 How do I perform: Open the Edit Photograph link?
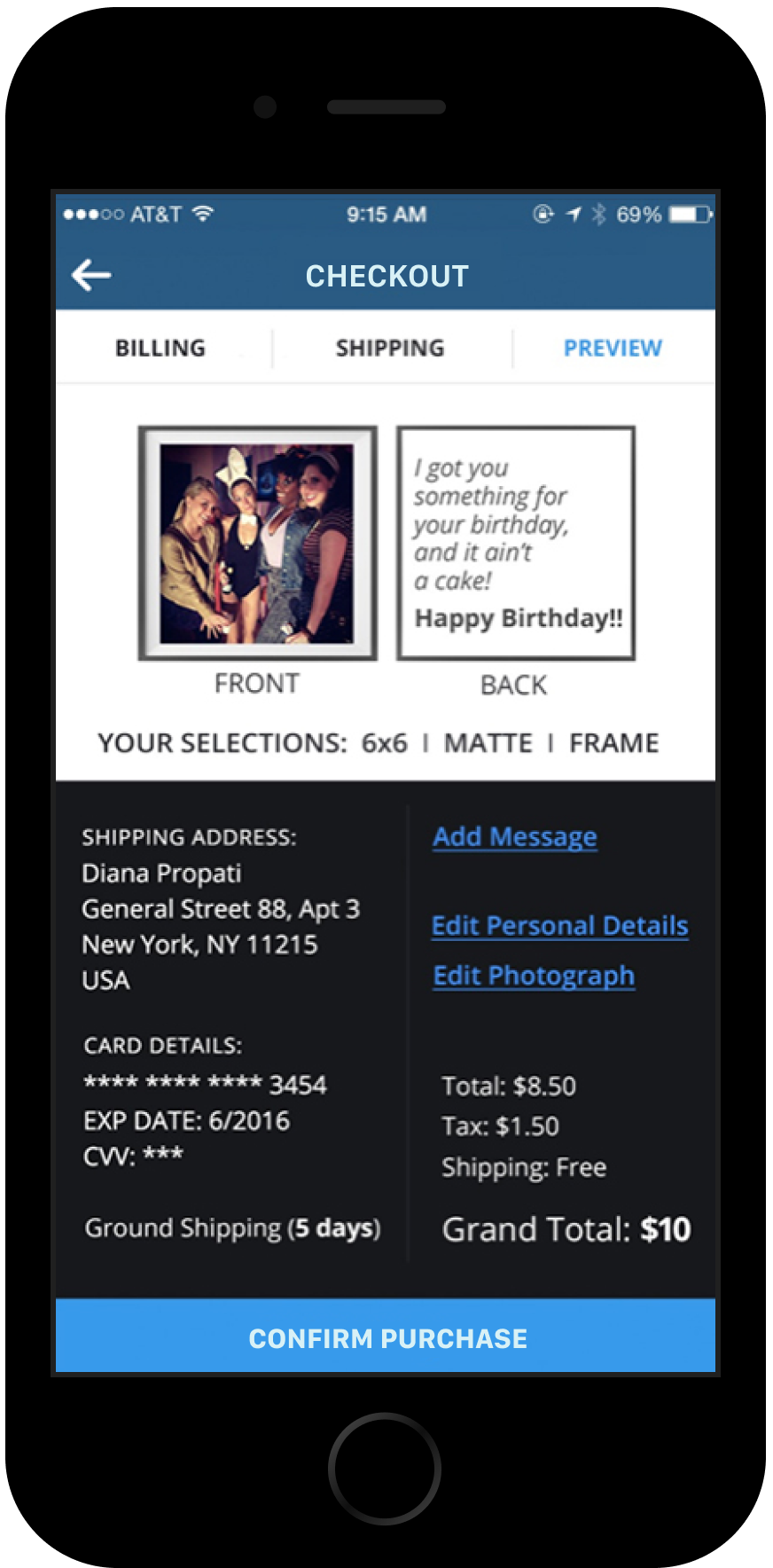[534, 976]
